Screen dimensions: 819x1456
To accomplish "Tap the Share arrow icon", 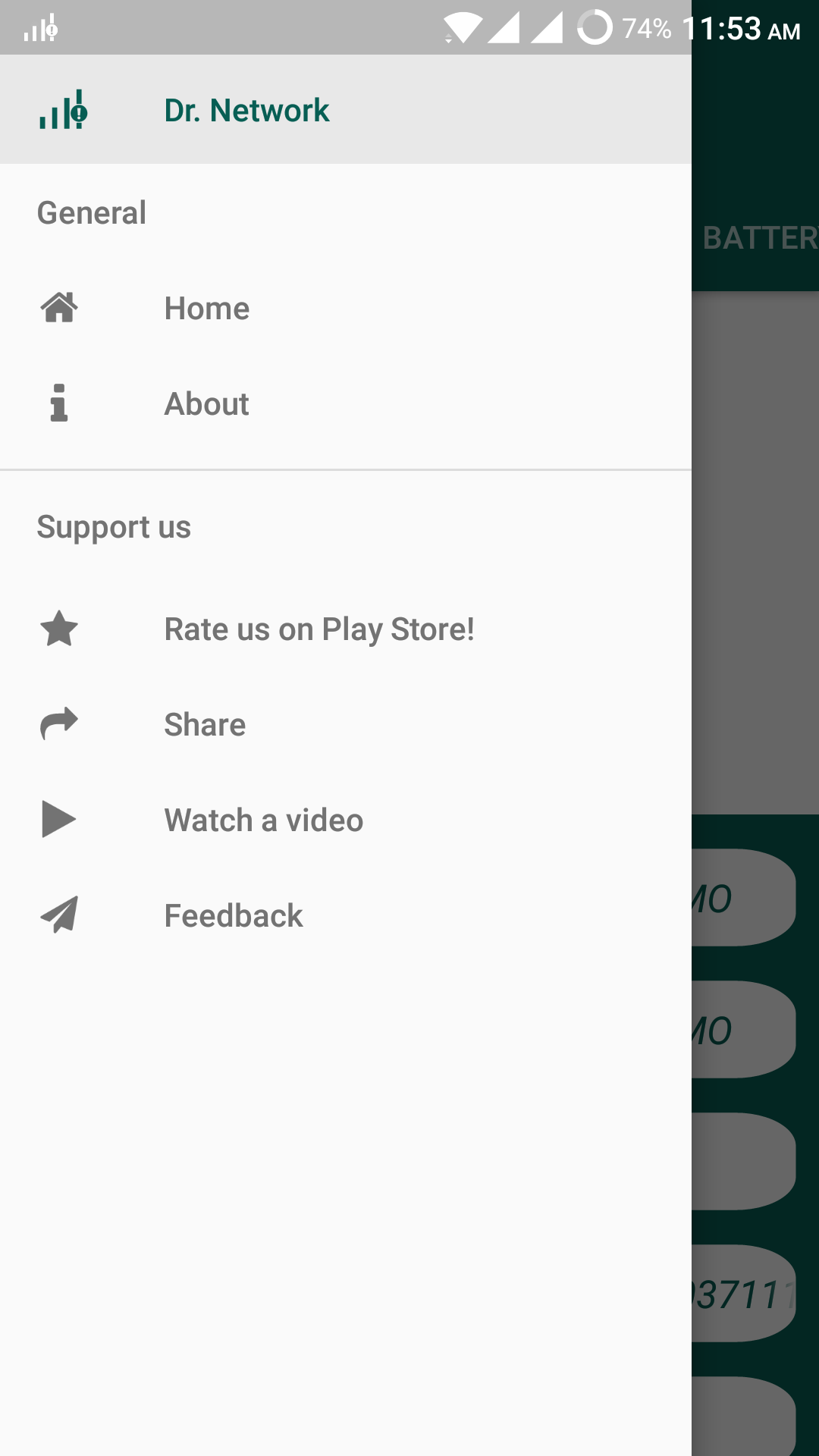I will (59, 723).
